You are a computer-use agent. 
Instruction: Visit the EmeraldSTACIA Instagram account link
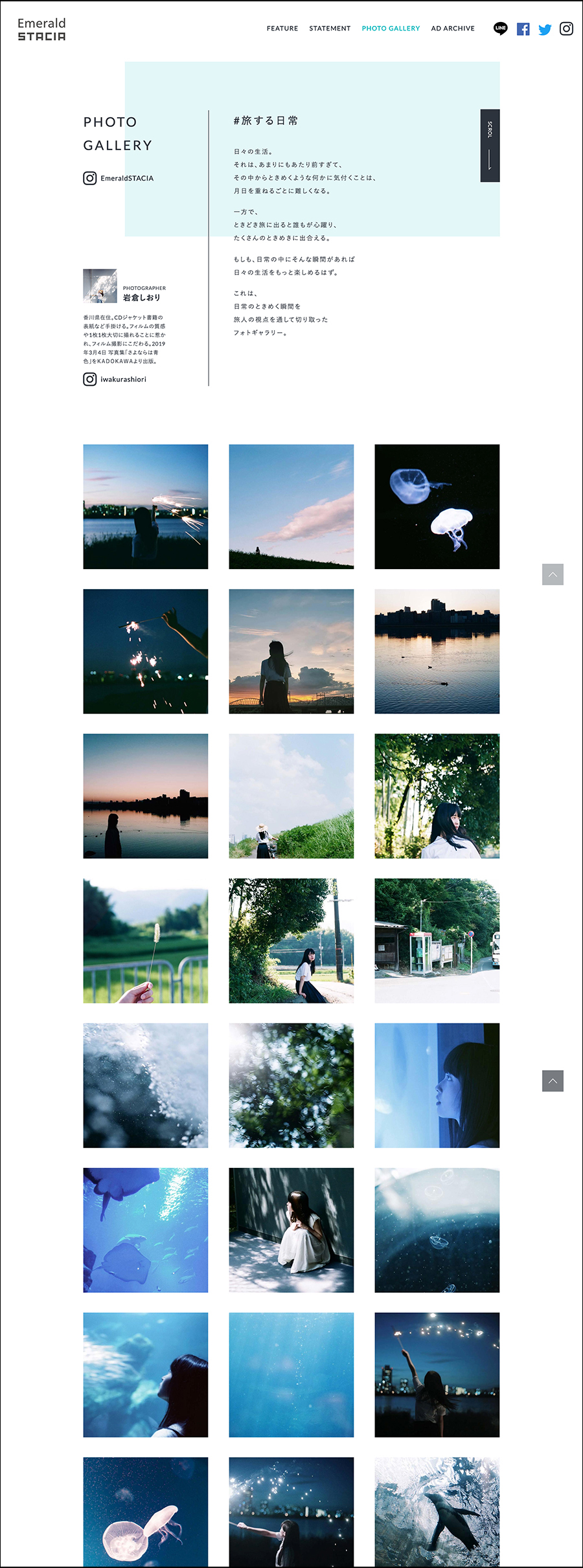(119, 178)
